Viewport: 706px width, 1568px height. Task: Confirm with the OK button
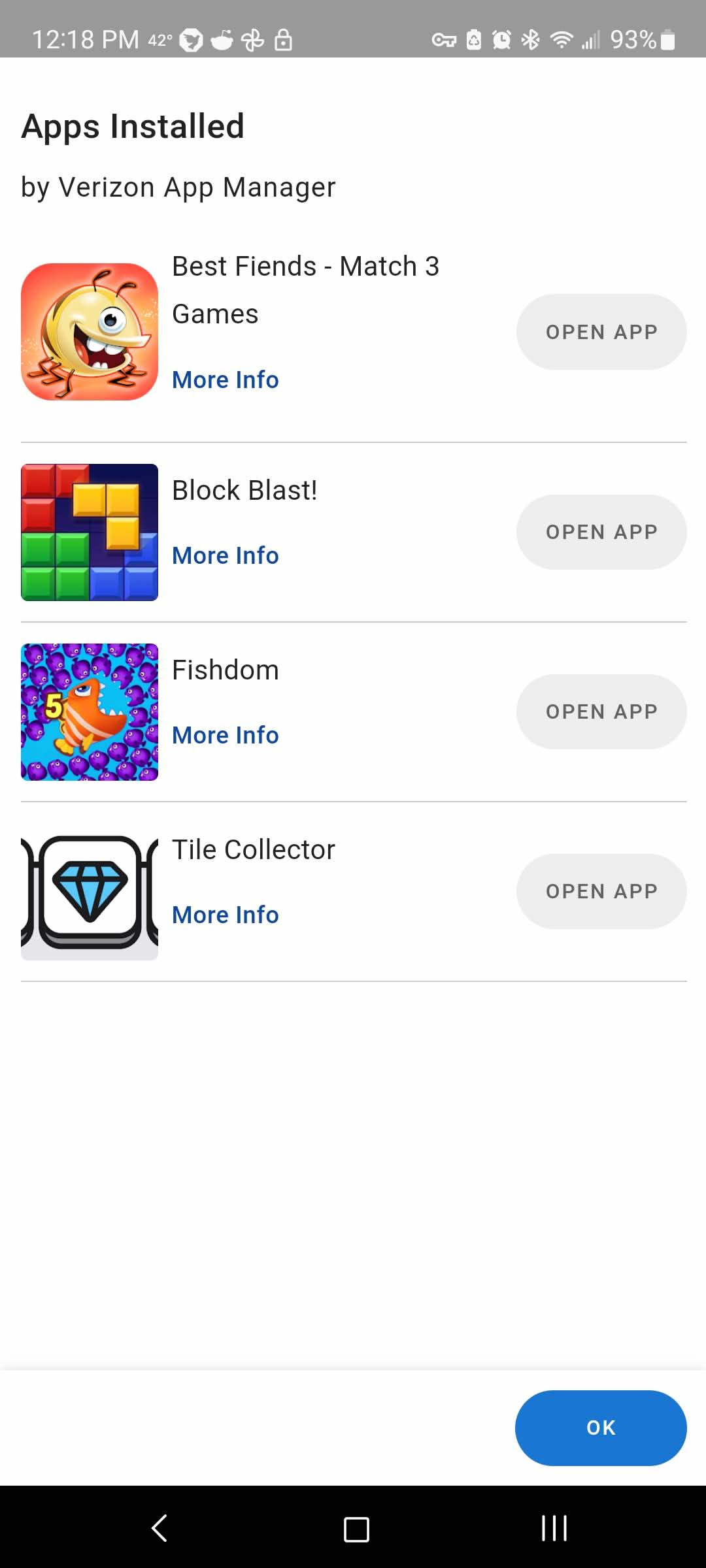pos(600,1428)
